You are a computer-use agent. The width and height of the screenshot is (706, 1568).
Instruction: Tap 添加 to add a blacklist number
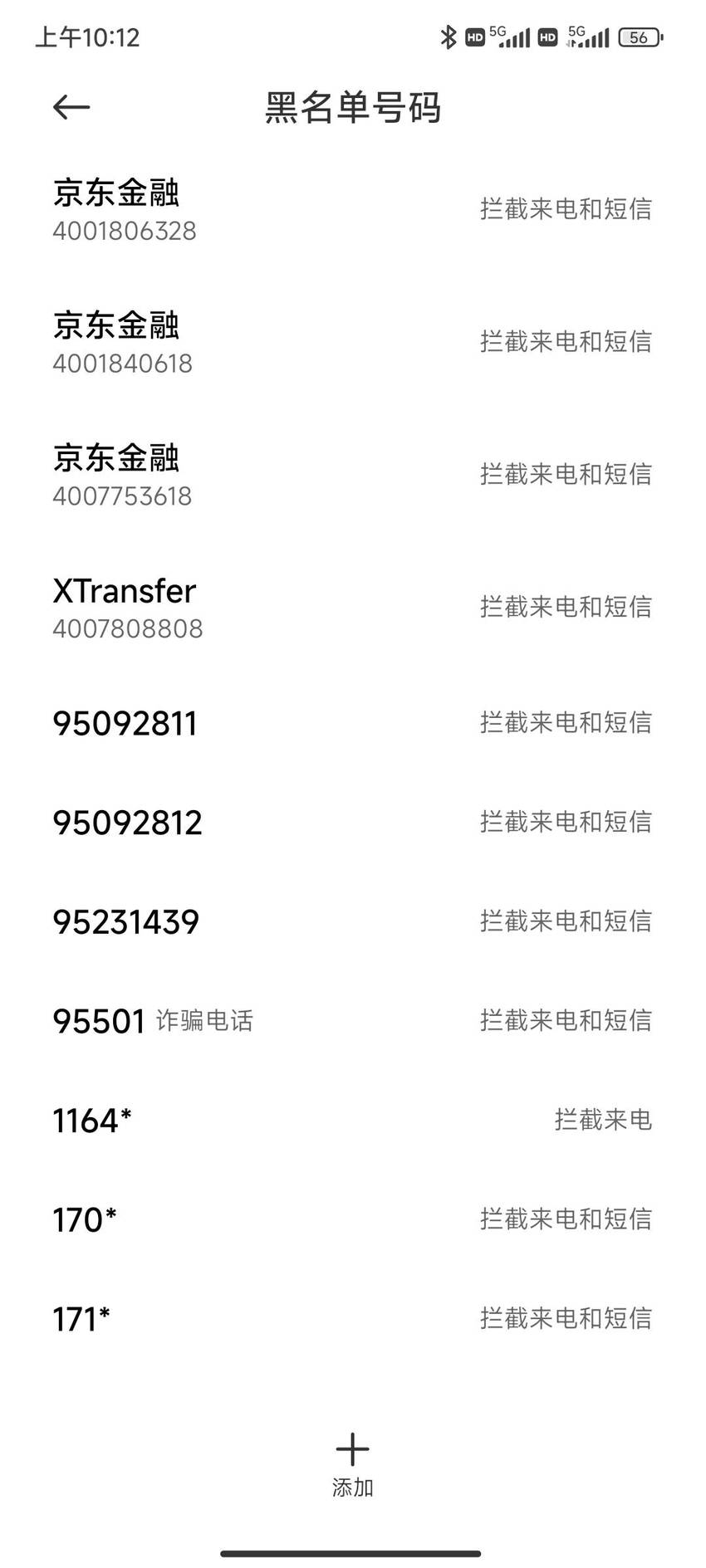coord(353,1465)
